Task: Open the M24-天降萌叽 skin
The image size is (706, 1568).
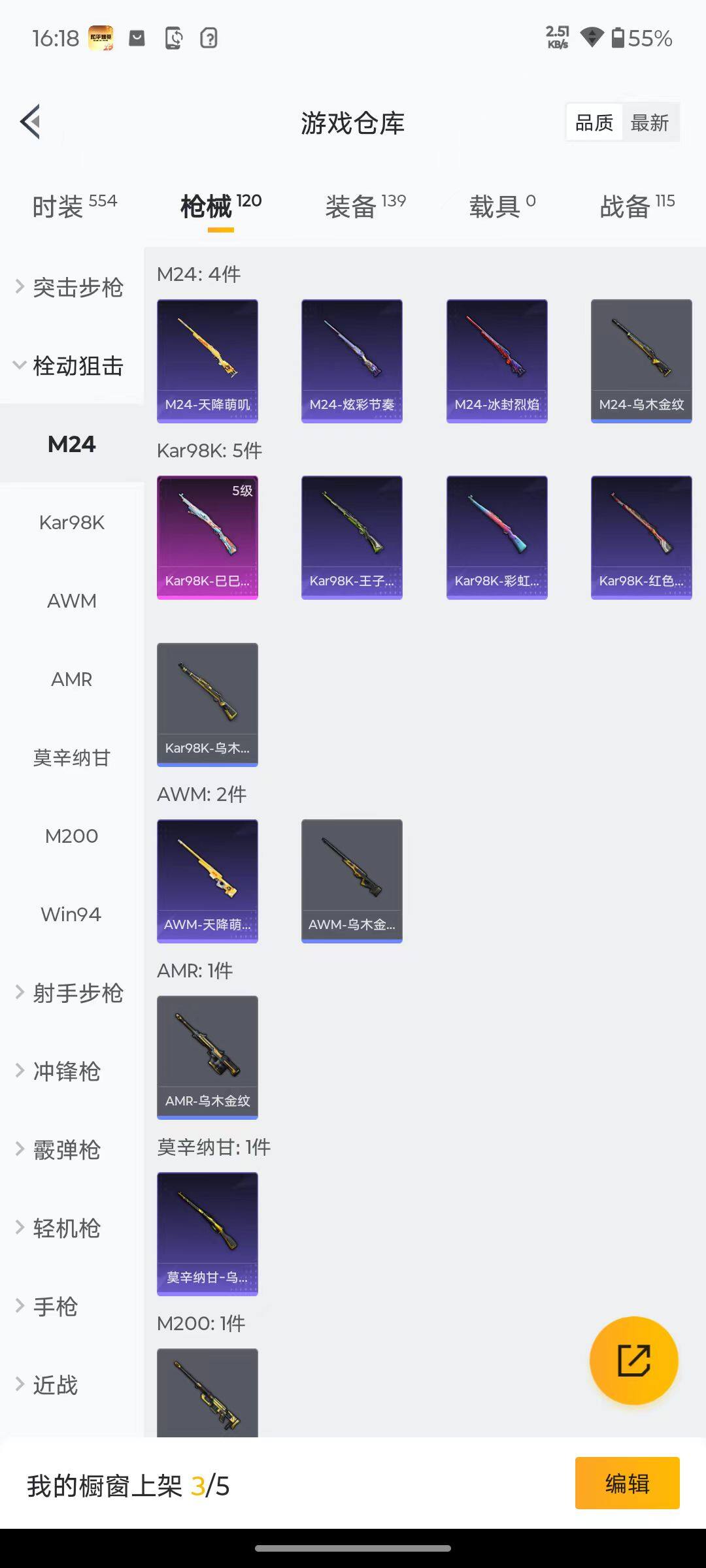Action: coord(207,361)
